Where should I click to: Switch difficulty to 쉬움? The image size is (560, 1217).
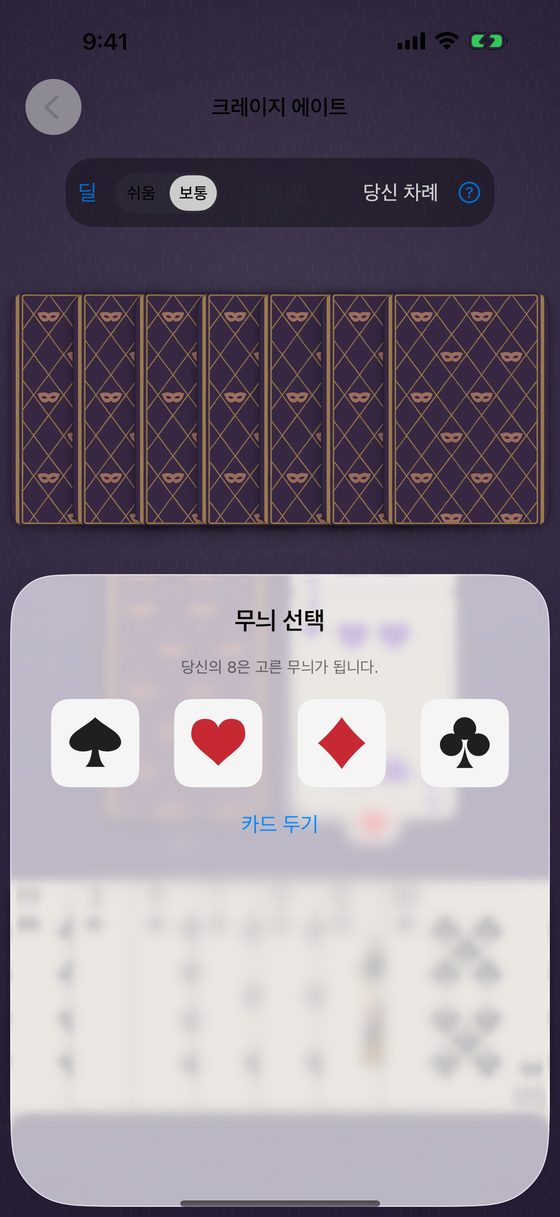141,193
